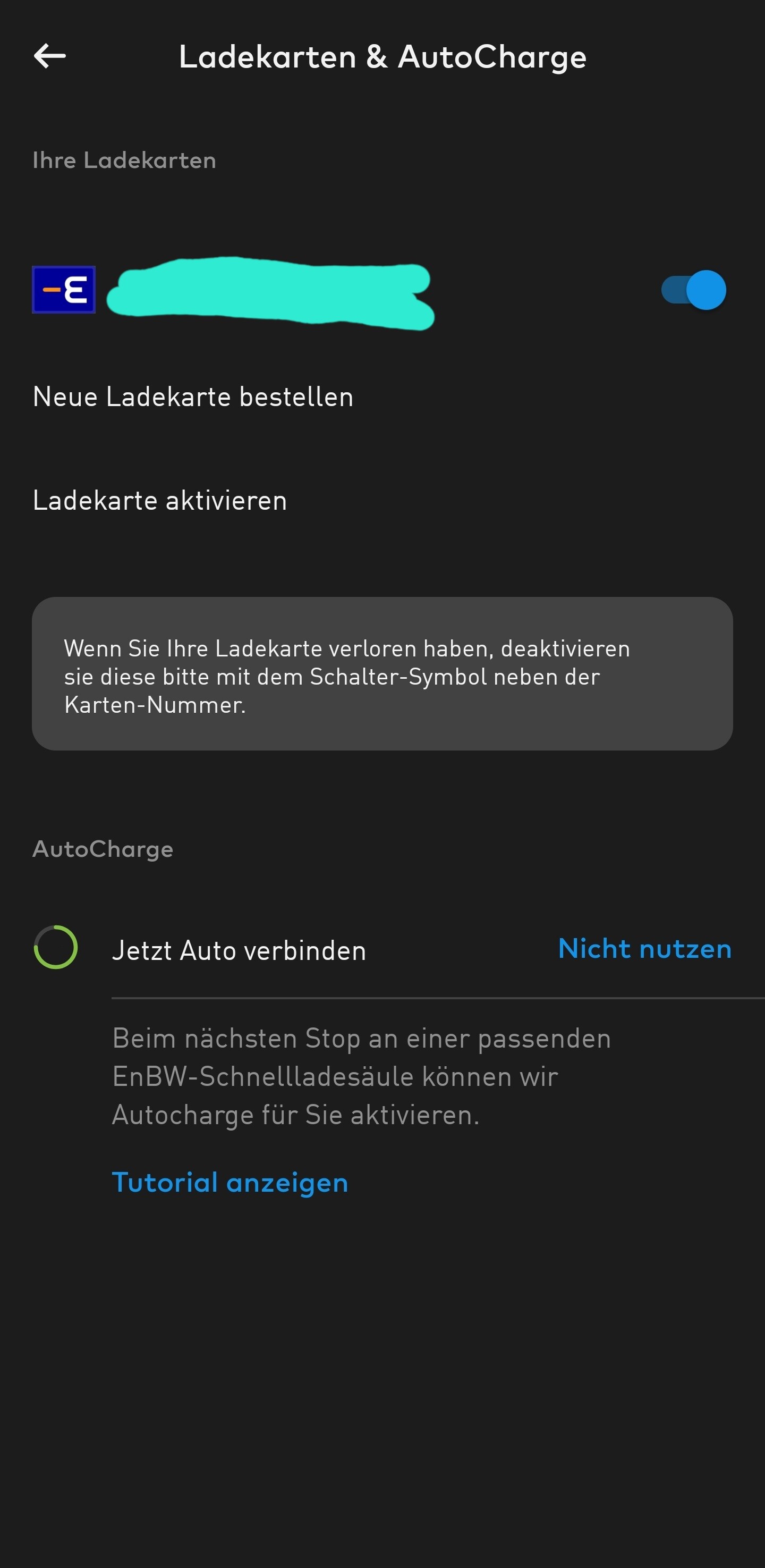
Task: Go back using the top arrow
Action: (50, 57)
